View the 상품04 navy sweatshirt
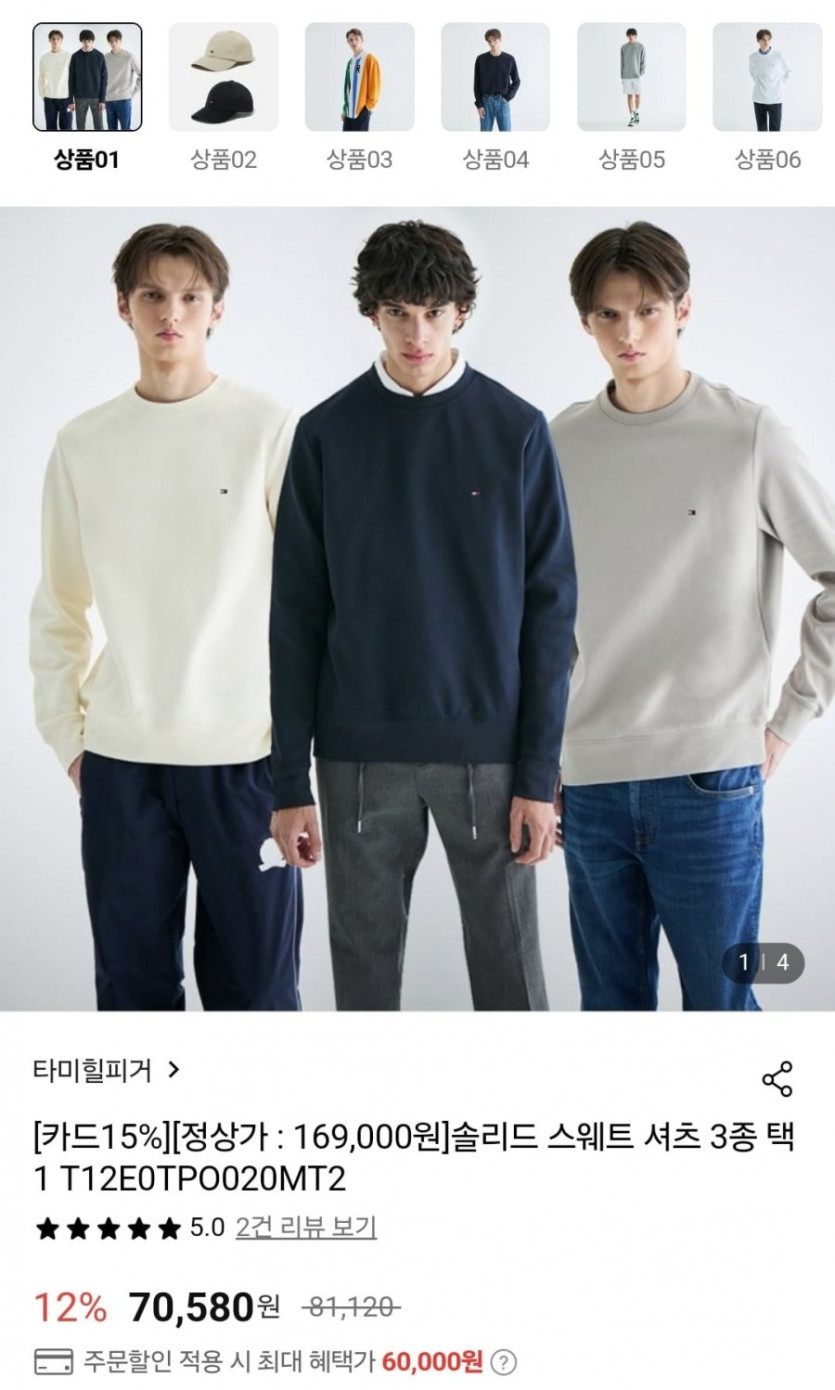This screenshot has height=1390, width=835. coord(495,78)
